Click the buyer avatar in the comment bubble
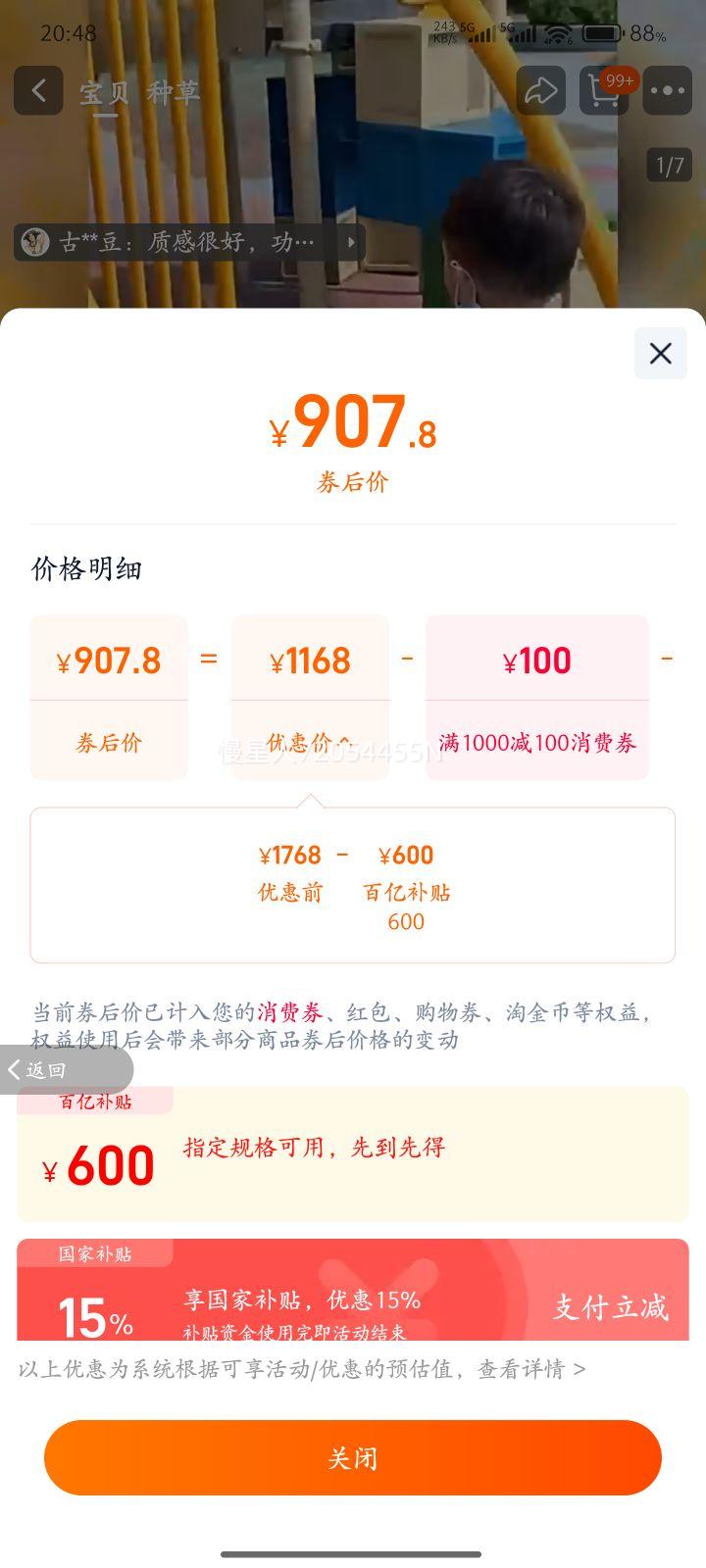 pyautogui.click(x=34, y=240)
